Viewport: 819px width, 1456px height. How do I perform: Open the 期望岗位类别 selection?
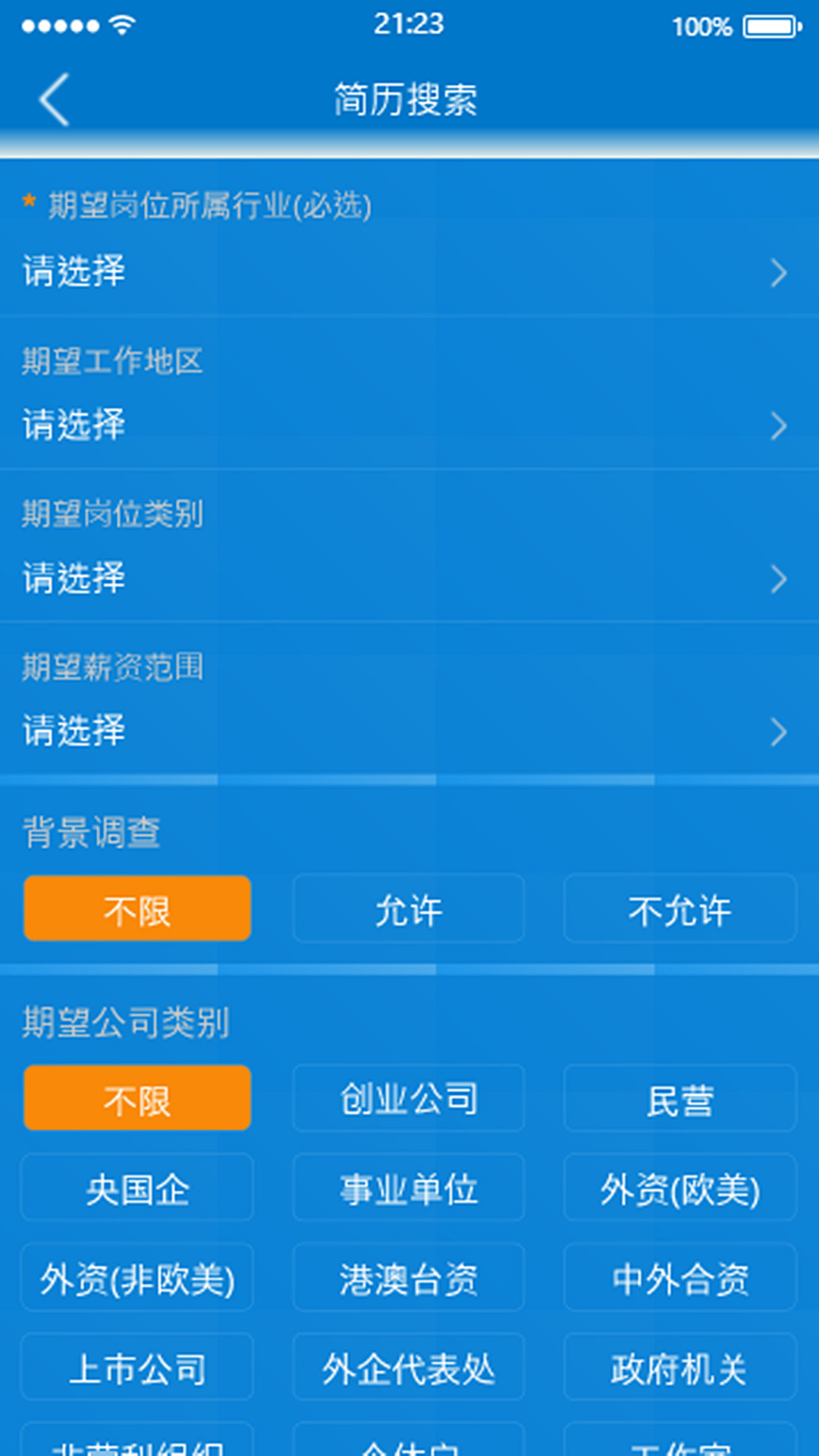coord(409,578)
